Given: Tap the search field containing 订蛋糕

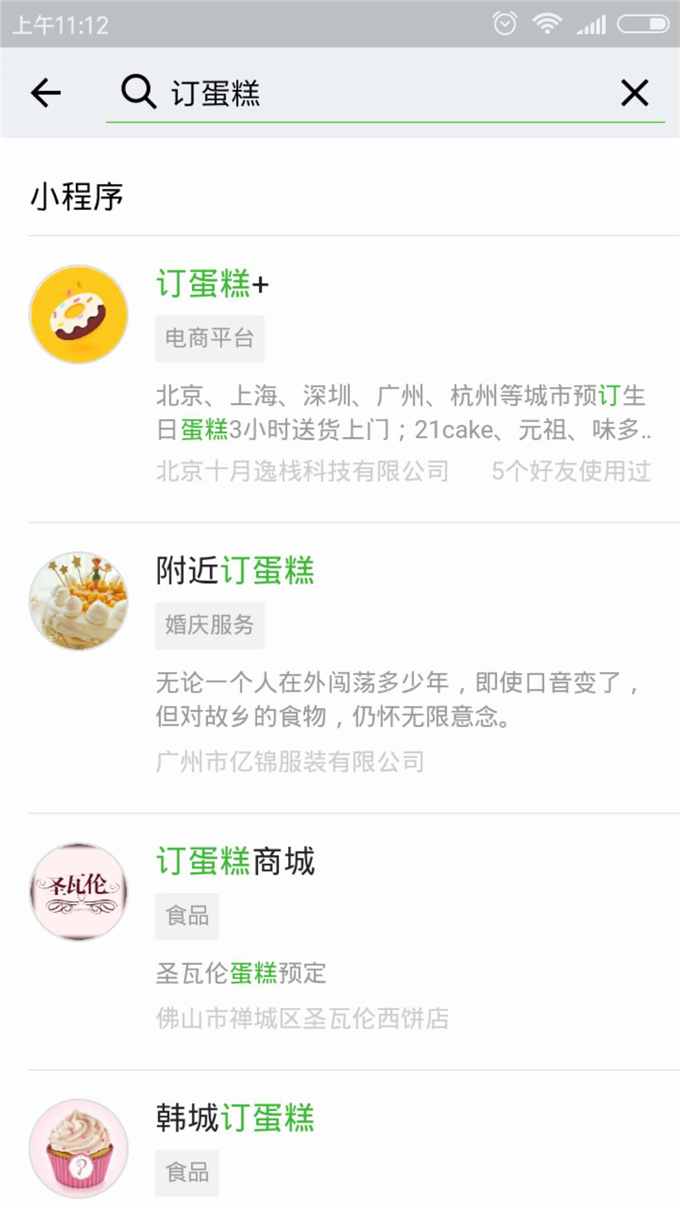Looking at the screenshot, I should click(380, 94).
